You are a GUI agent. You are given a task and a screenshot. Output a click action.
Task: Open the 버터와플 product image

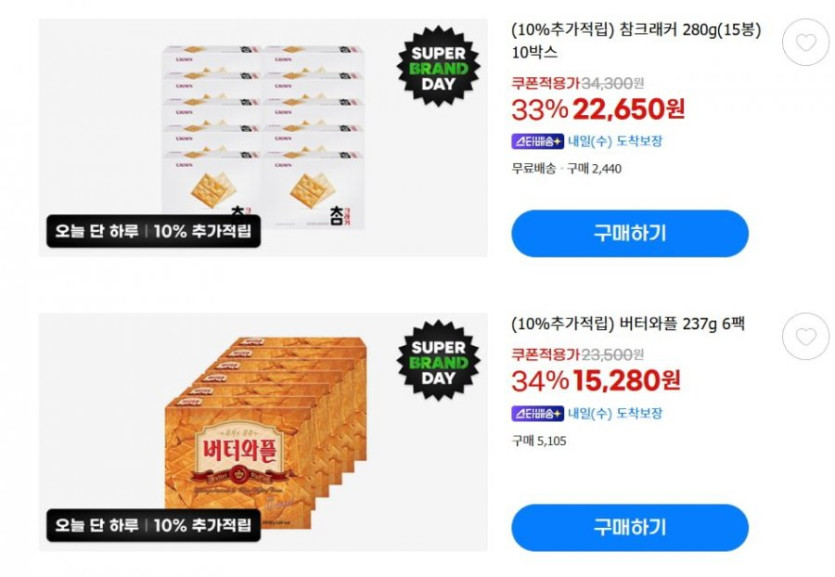(x=263, y=432)
